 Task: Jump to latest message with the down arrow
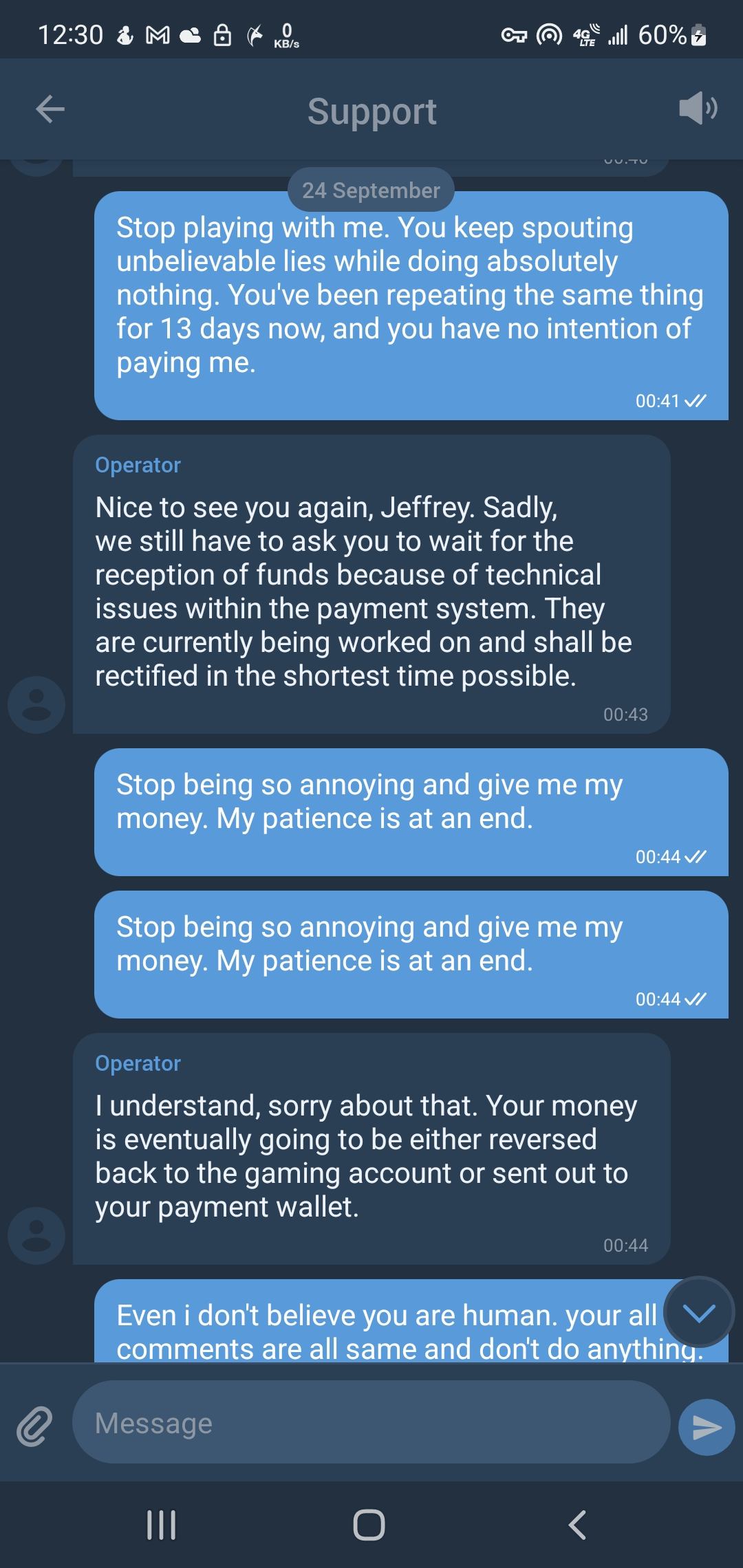coord(700,1312)
